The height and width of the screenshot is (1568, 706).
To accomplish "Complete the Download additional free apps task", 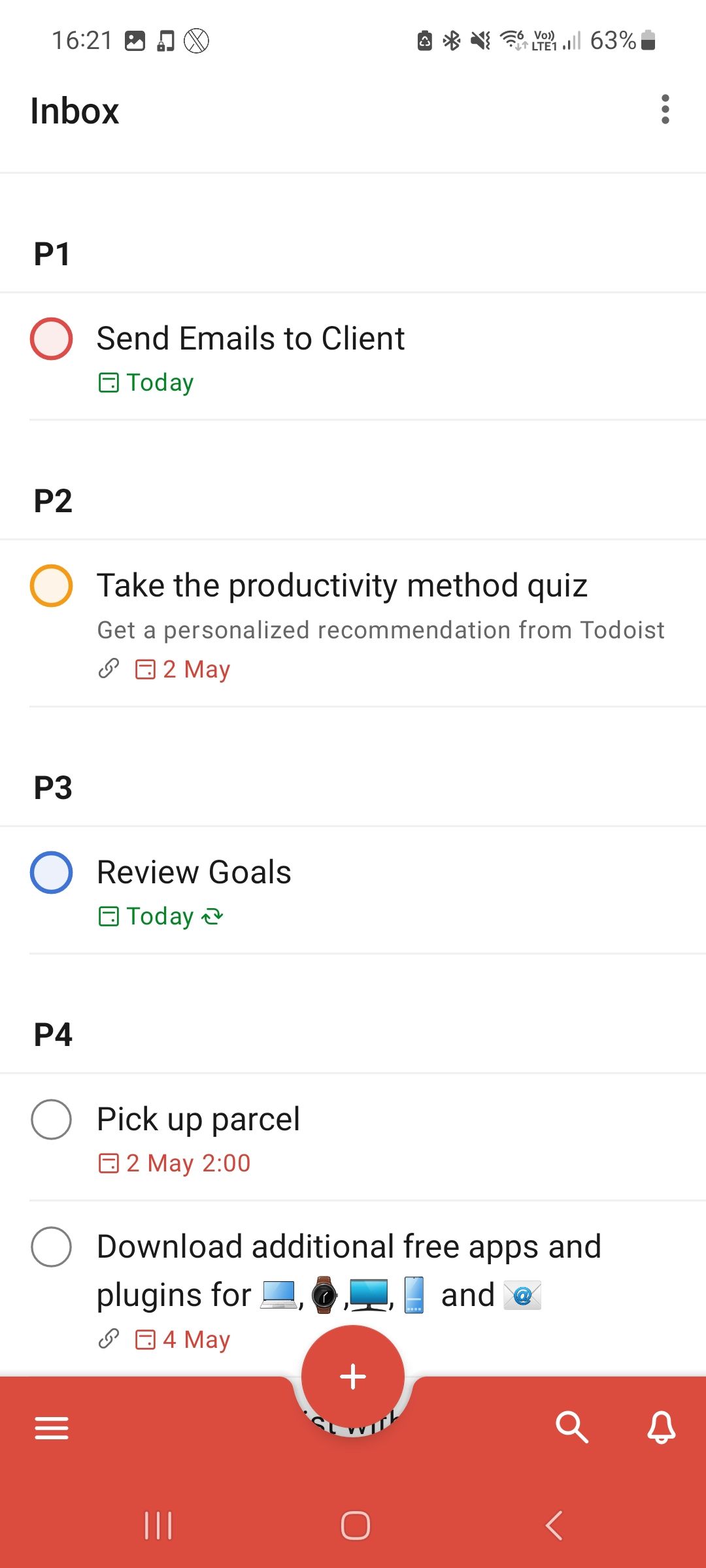I will [x=51, y=1247].
